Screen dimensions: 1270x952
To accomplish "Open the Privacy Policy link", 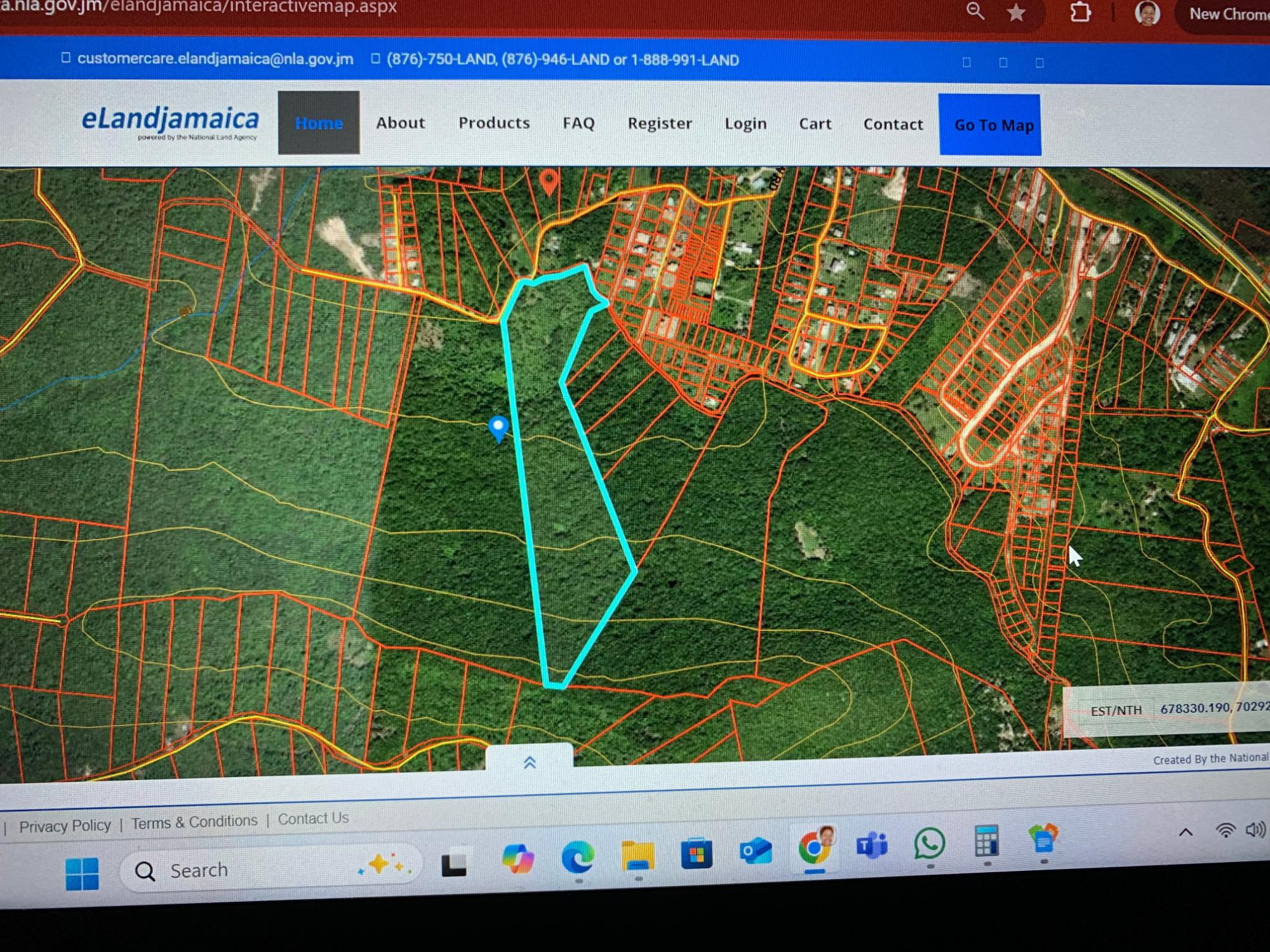I will (x=65, y=826).
